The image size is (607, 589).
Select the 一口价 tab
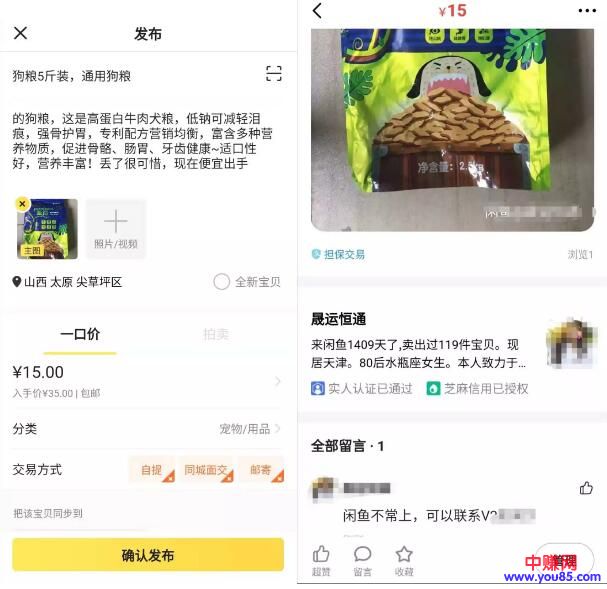click(80, 334)
